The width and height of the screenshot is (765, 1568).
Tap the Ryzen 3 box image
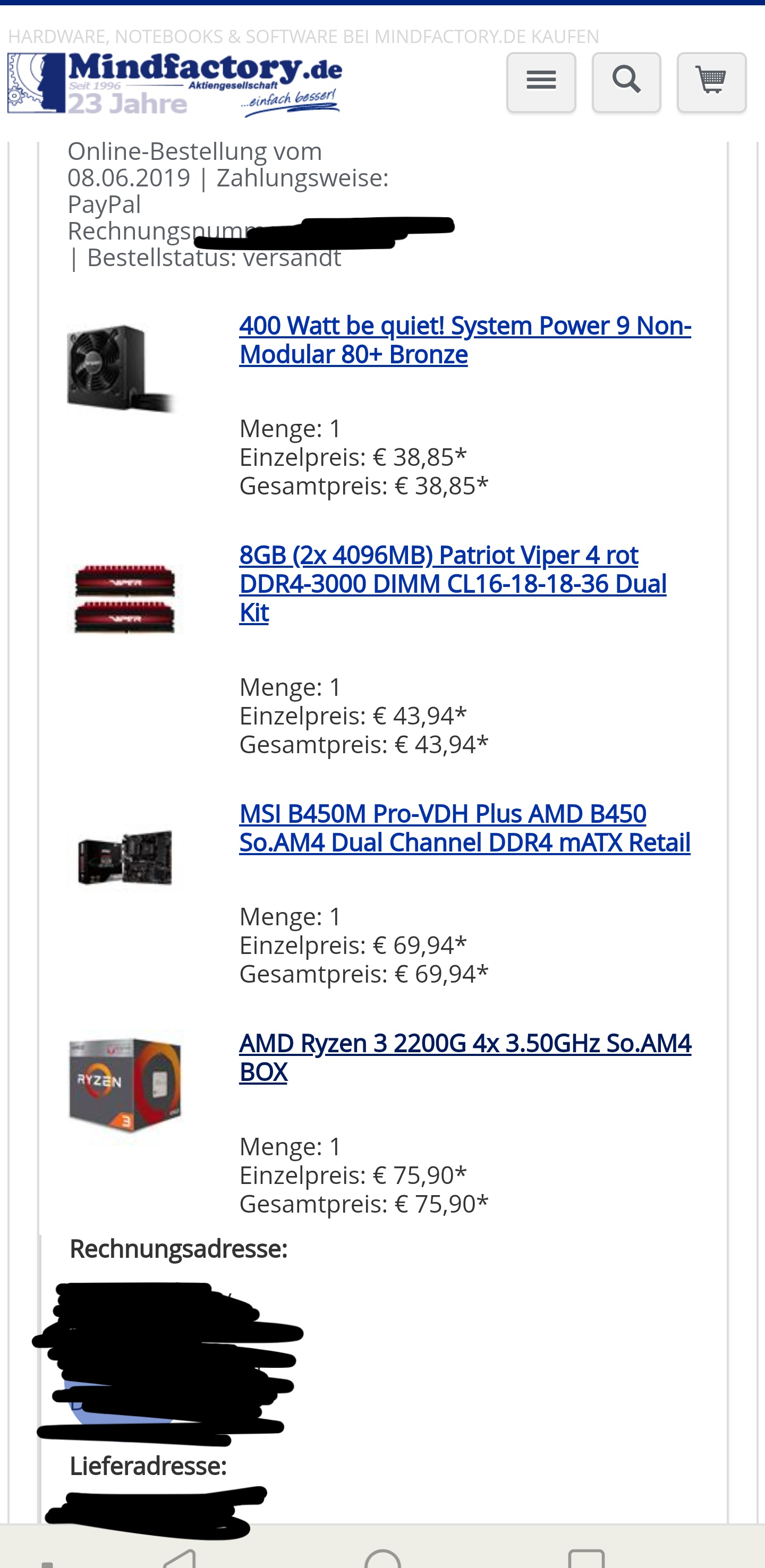click(x=125, y=1085)
